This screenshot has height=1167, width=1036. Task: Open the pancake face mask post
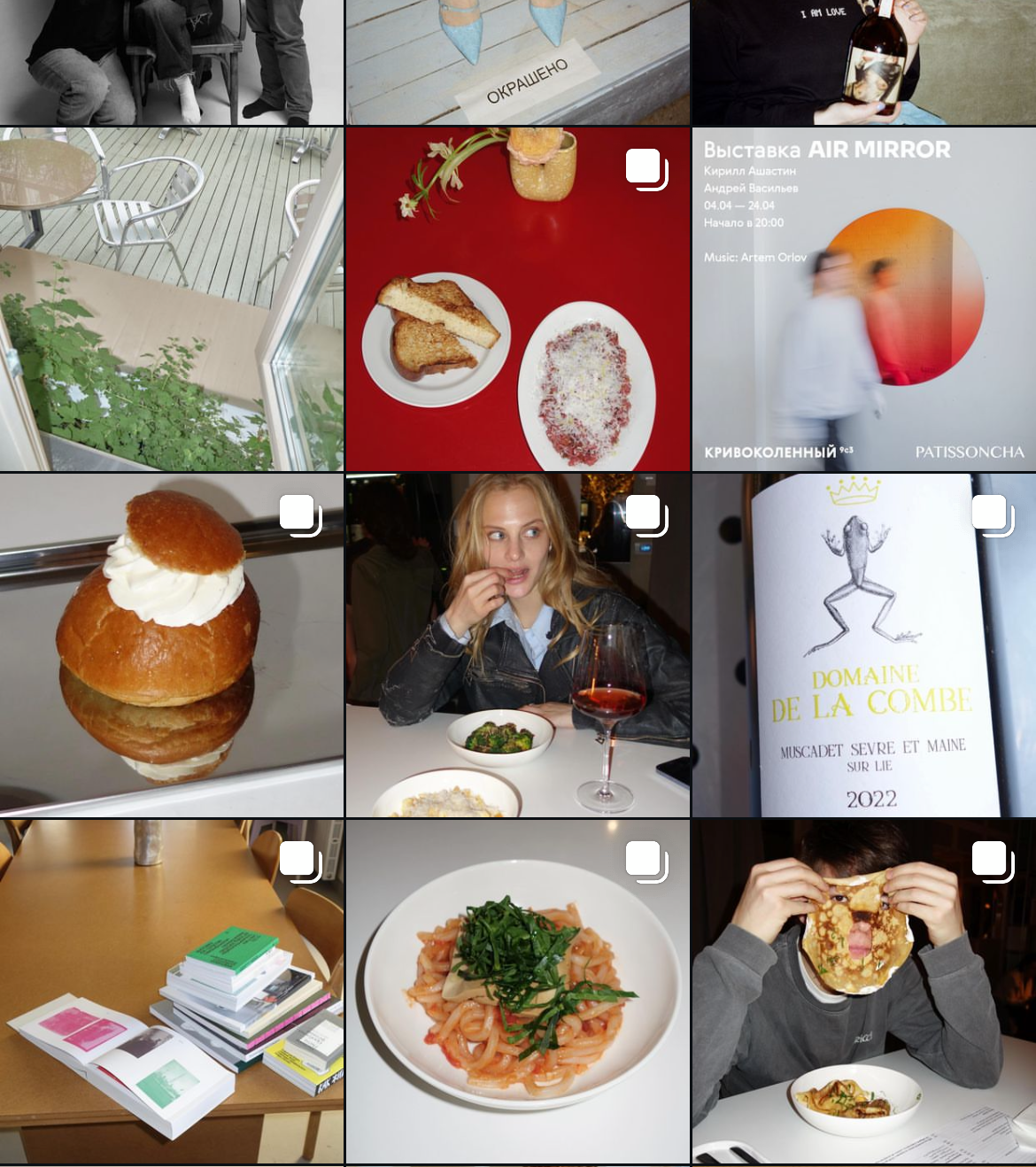pos(863,991)
